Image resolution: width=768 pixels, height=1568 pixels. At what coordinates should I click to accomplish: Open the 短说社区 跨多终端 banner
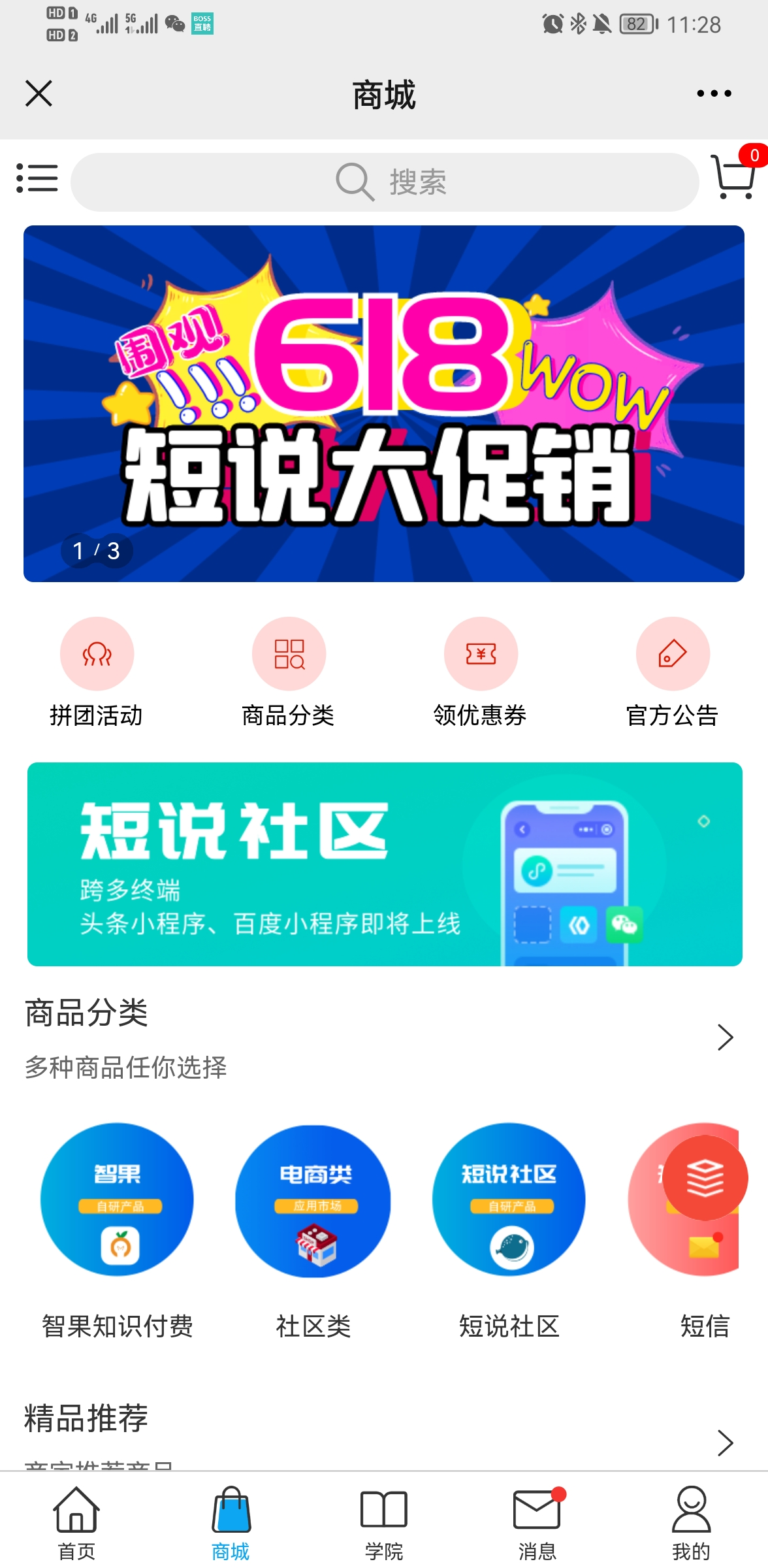pyautogui.click(x=385, y=864)
